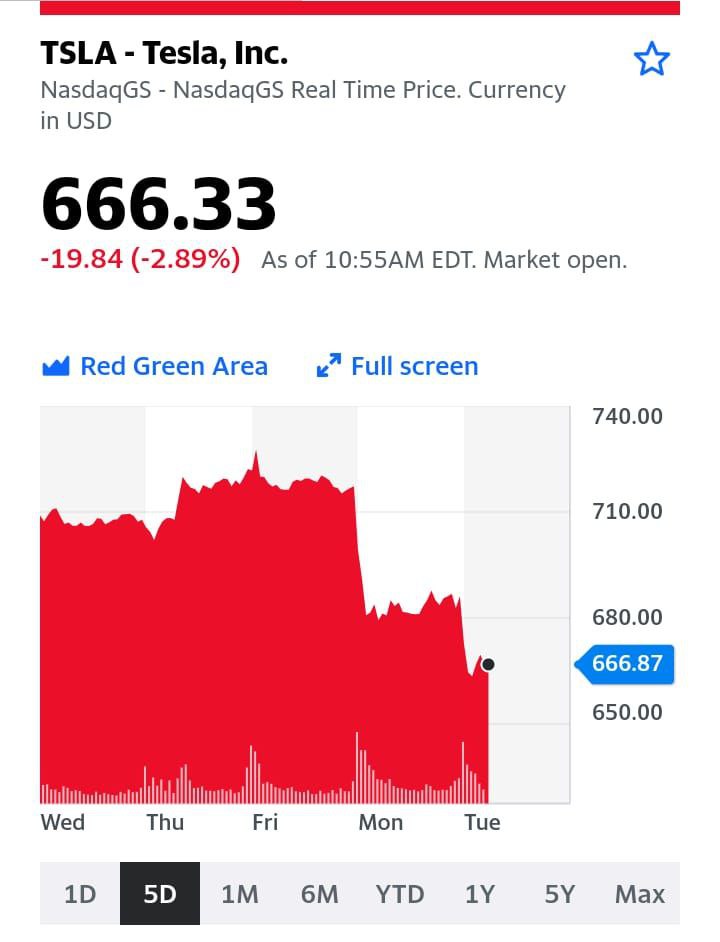Switch to the 1Y range
The width and height of the screenshot is (720, 942).
480,894
